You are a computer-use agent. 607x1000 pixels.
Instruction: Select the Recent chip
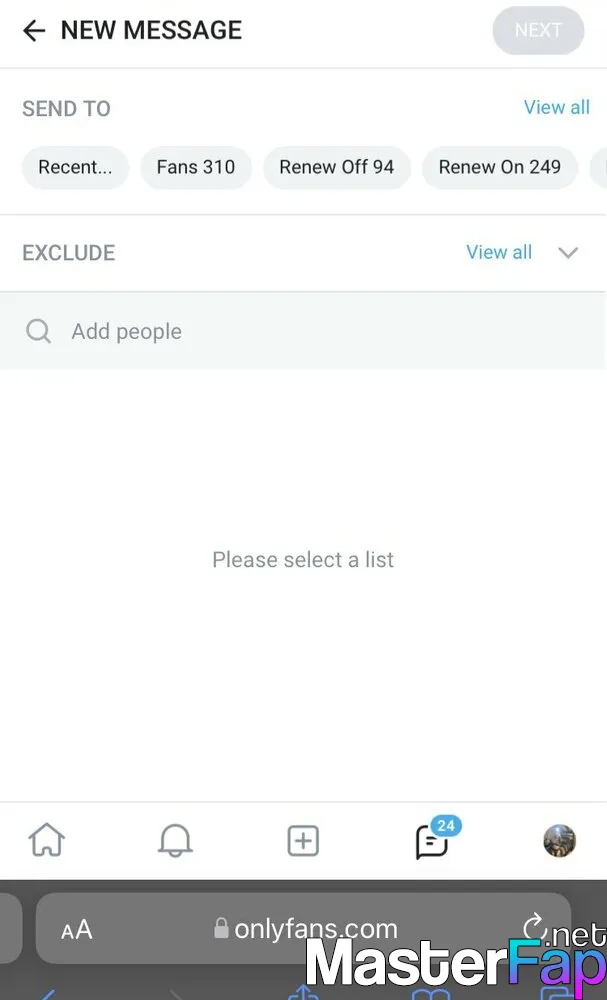(75, 167)
